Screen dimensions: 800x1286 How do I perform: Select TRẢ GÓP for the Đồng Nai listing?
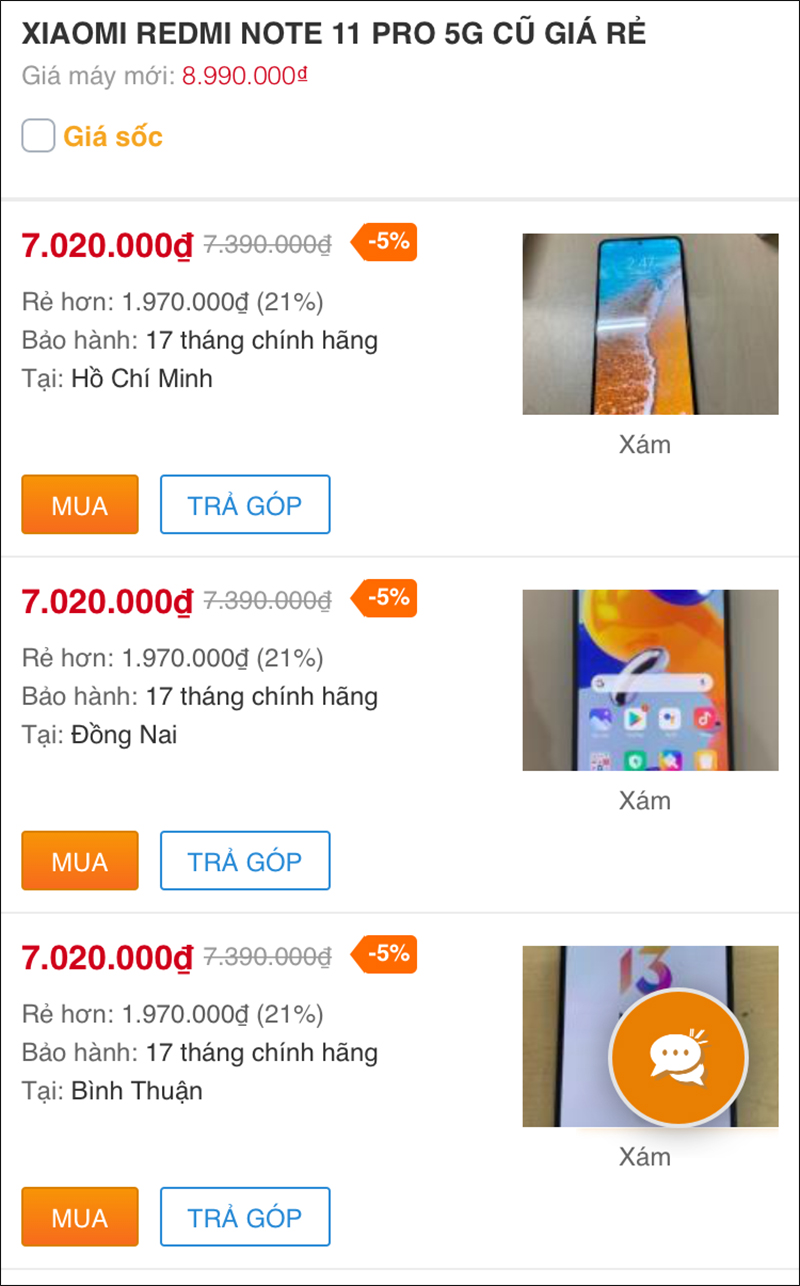pyautogui.click(x=245, y=860)
